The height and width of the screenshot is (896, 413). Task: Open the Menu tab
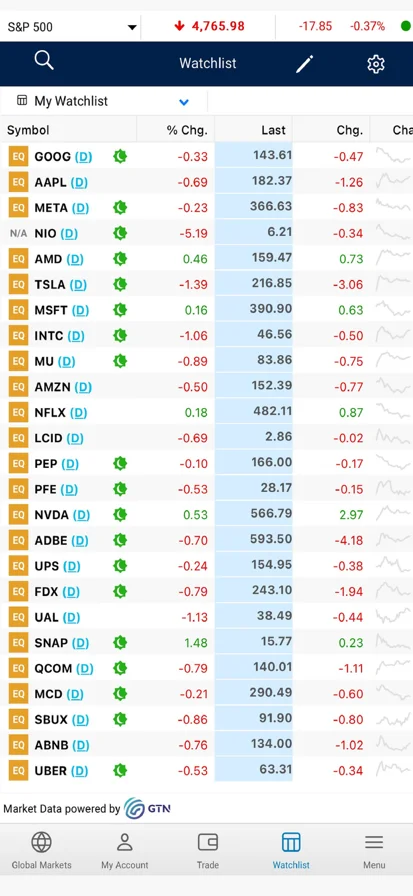374,850
